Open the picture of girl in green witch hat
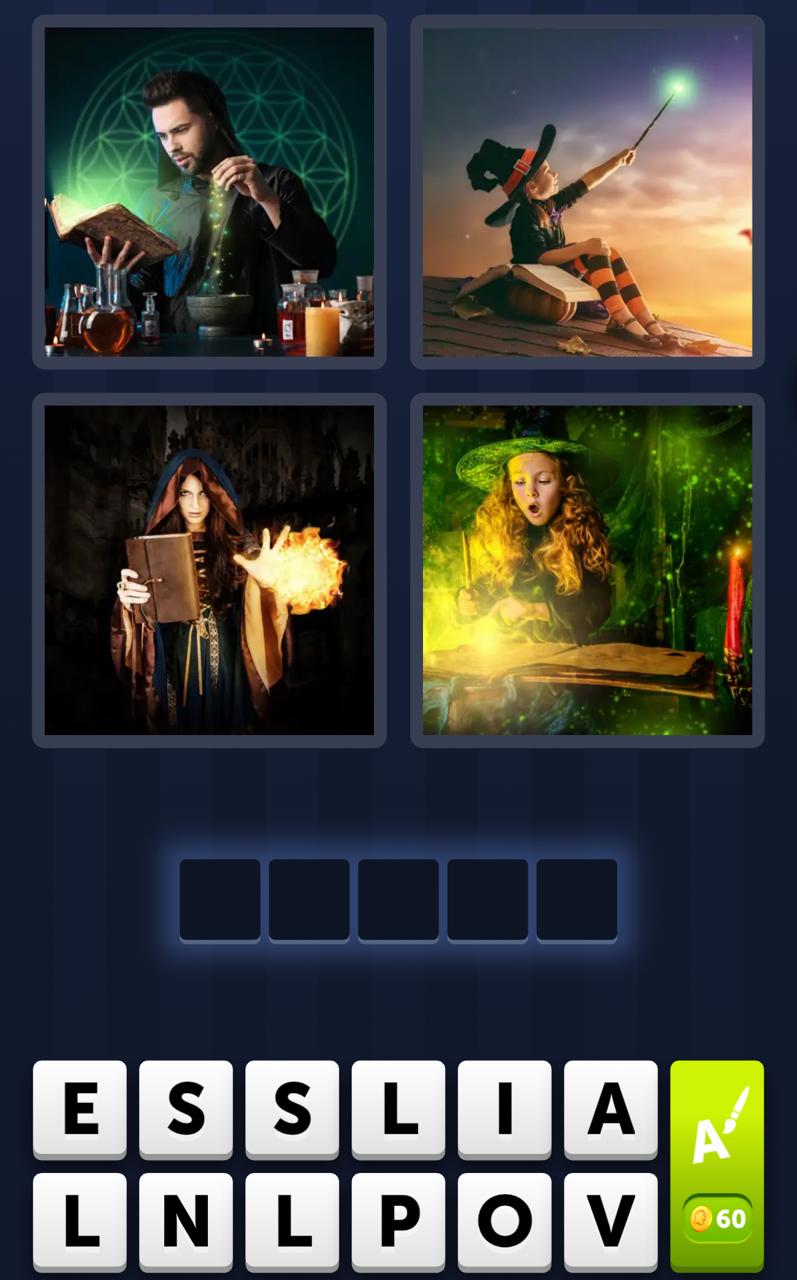The height and width of the screenshot is (1280, 797). [587, 570]
